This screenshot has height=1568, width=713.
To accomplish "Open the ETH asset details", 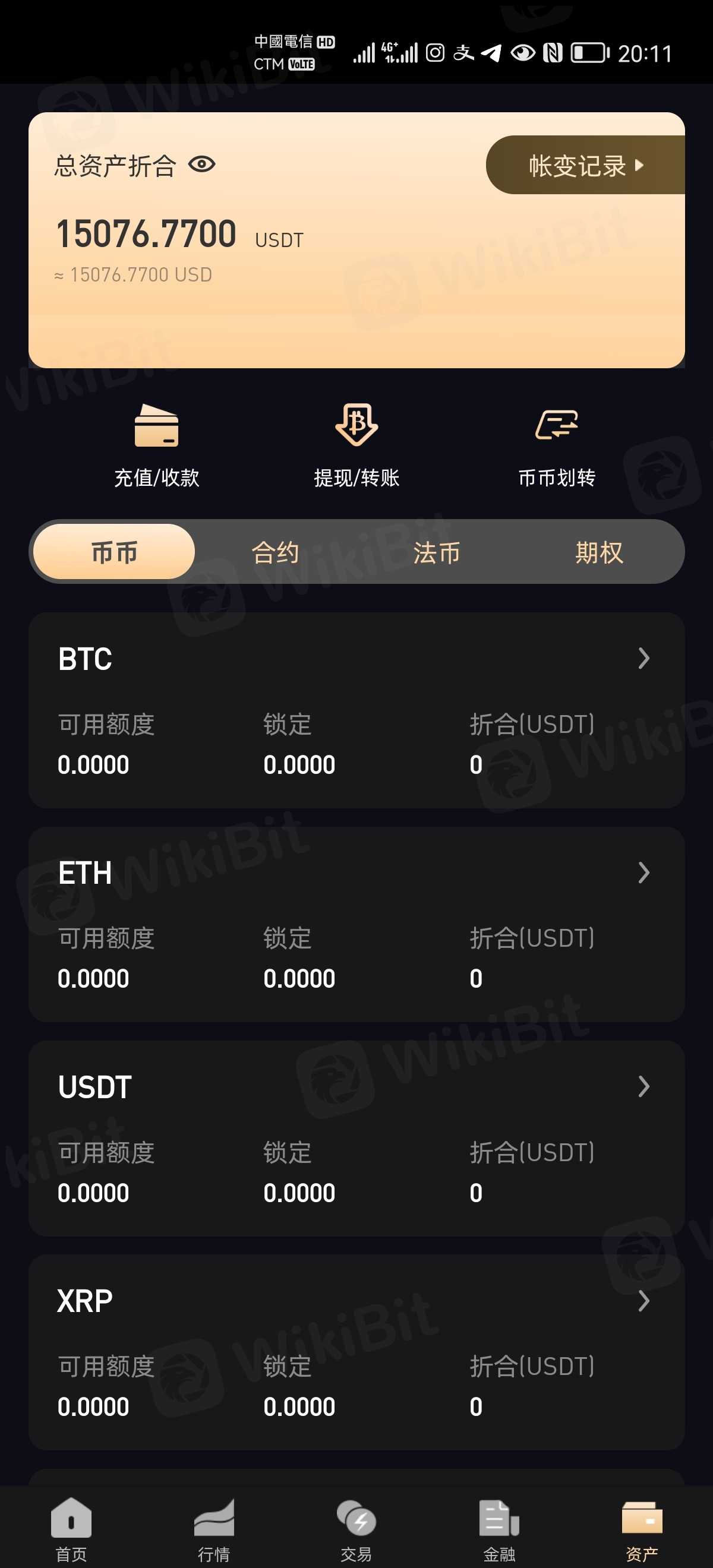I will point(356,924).
